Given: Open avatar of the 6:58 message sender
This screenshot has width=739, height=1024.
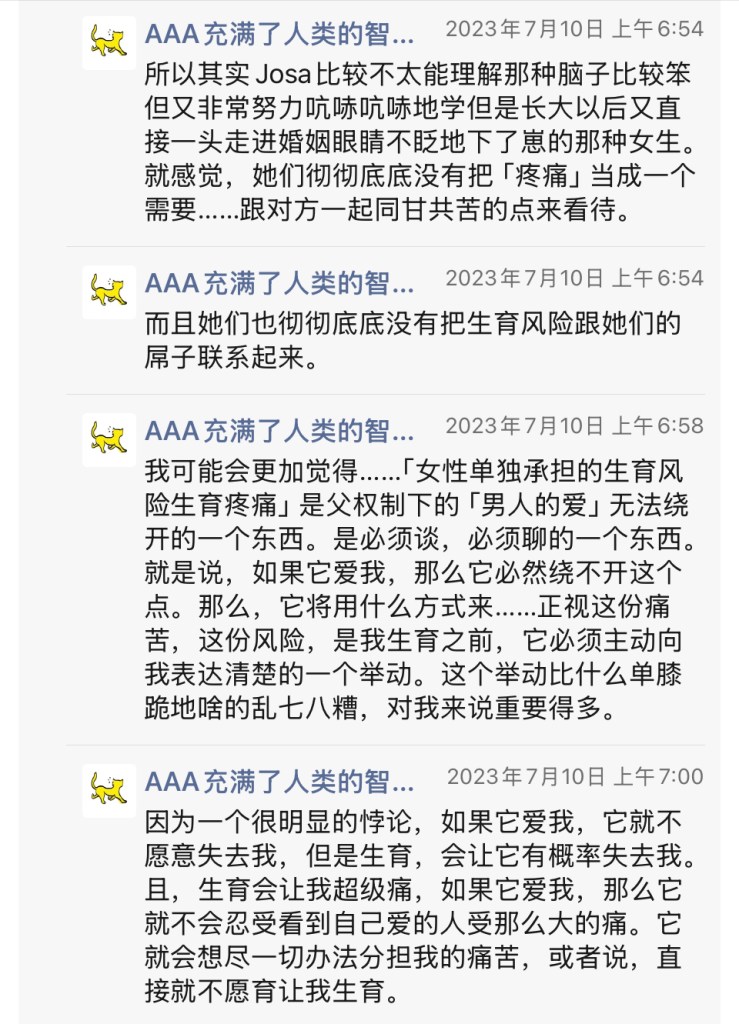Looking at the screenshot, I should (109, 440).
